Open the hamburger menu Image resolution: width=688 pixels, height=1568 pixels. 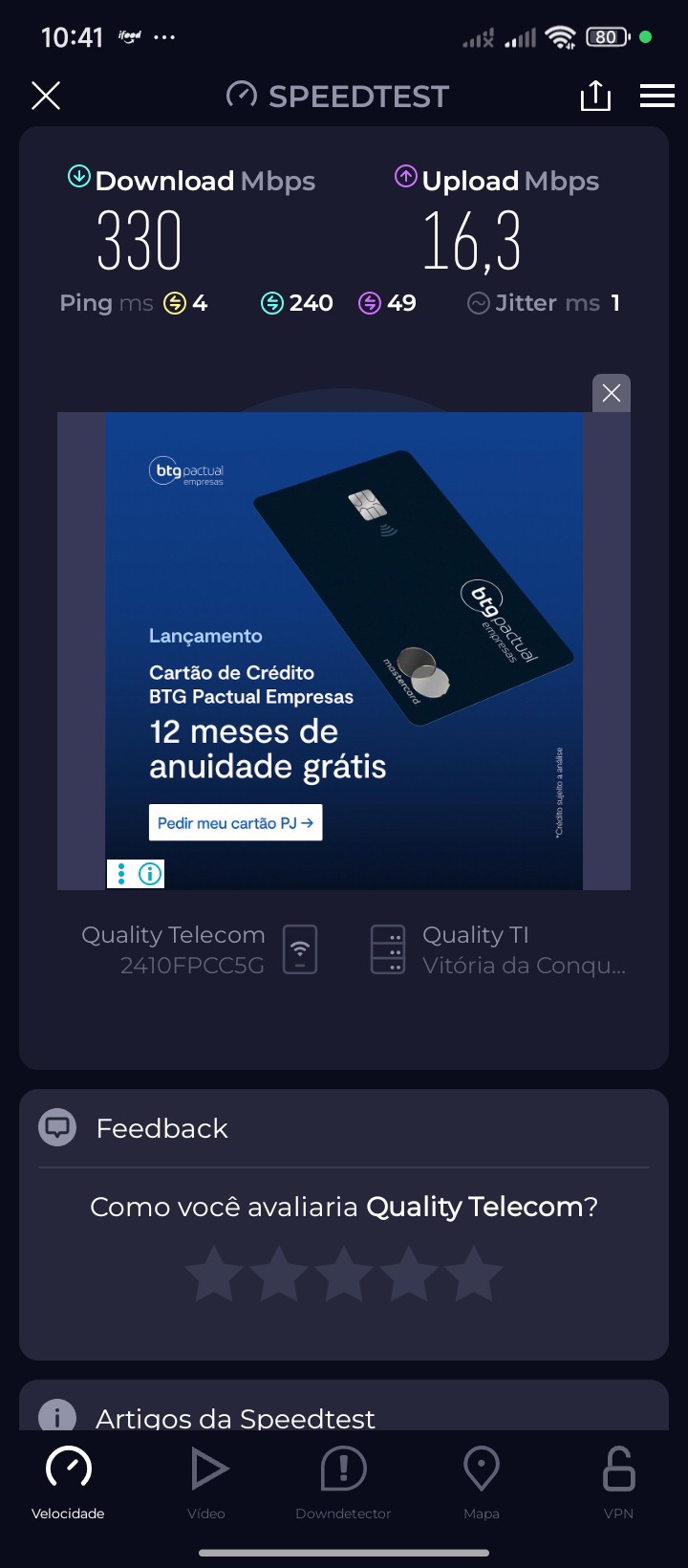pyautogui.click(x=657, y=96)
